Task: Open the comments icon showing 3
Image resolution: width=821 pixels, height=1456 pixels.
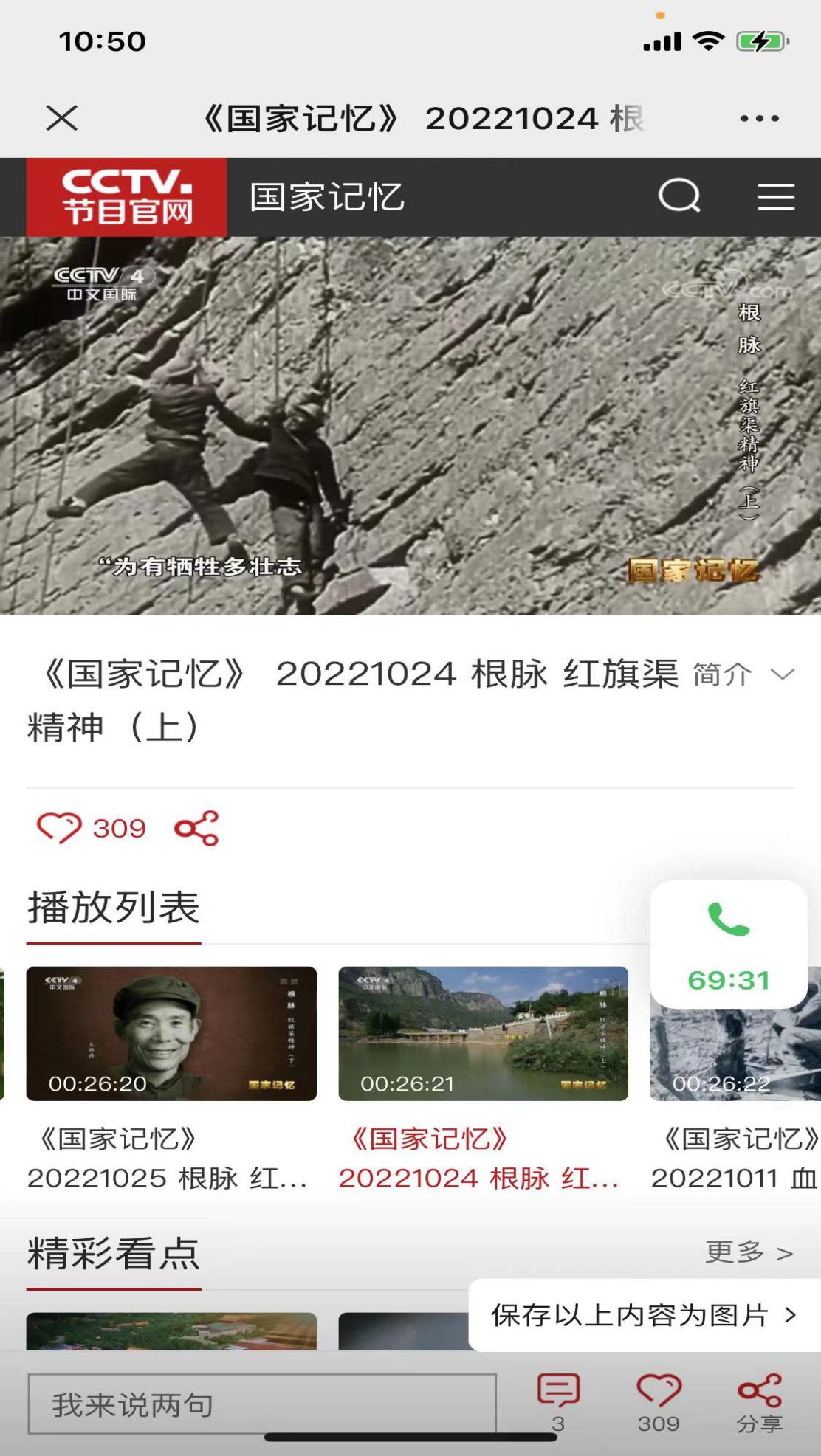Action: pos(558,1401)
